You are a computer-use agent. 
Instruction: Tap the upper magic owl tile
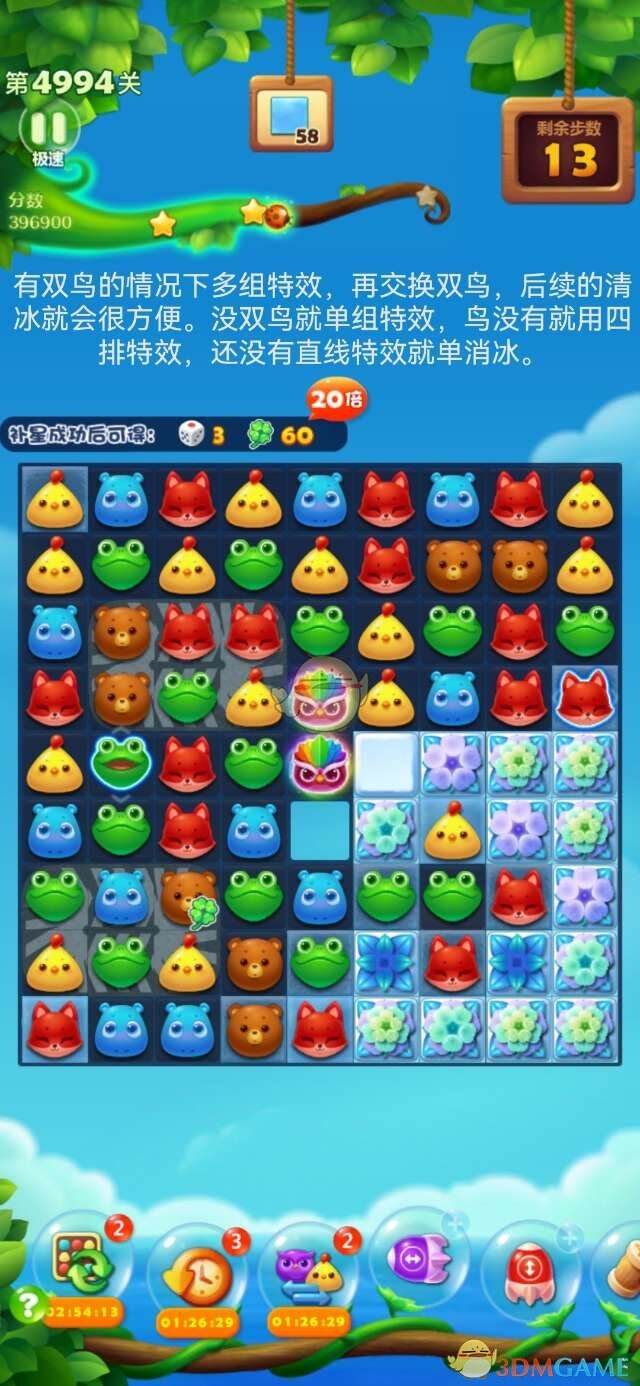coord(320,700)
